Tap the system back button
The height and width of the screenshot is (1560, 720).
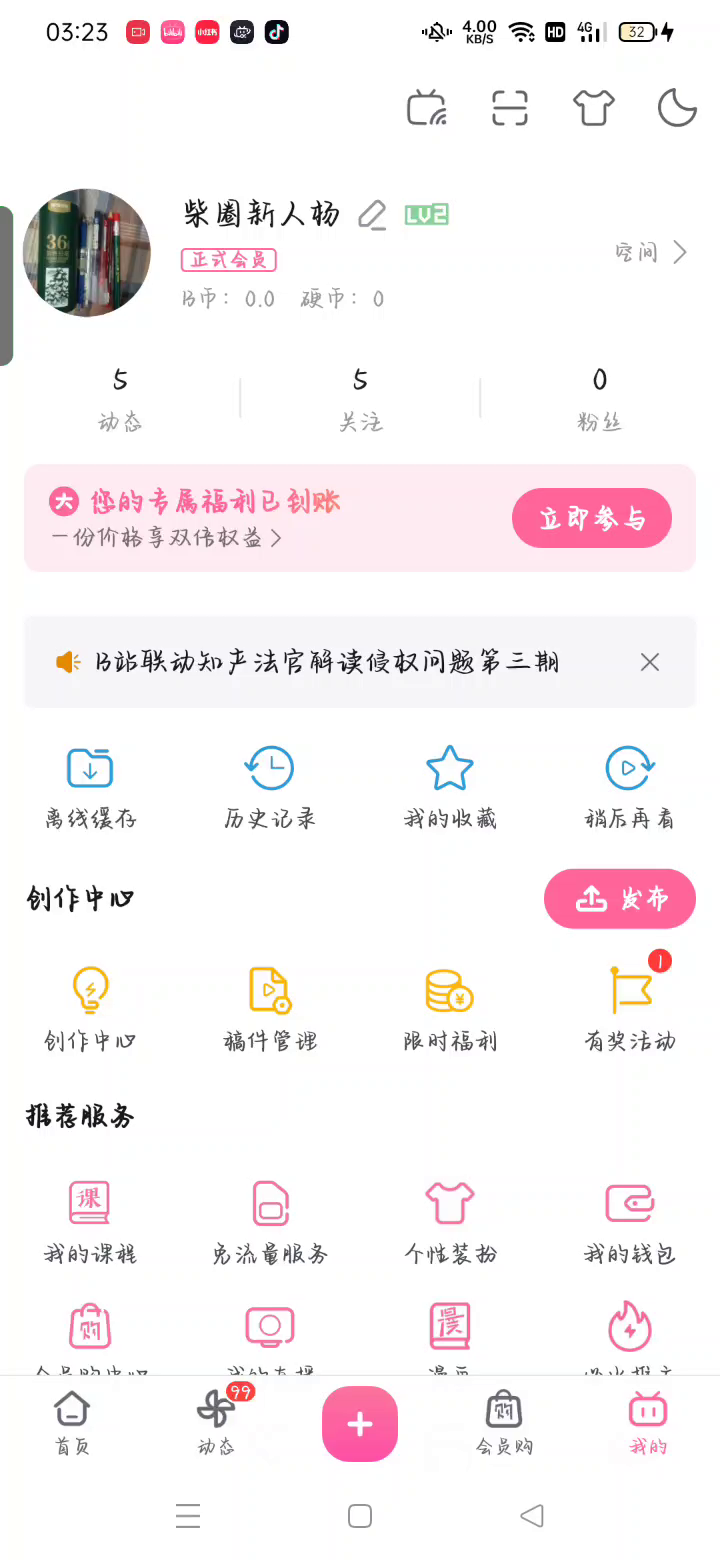(x=532, y=1516)
